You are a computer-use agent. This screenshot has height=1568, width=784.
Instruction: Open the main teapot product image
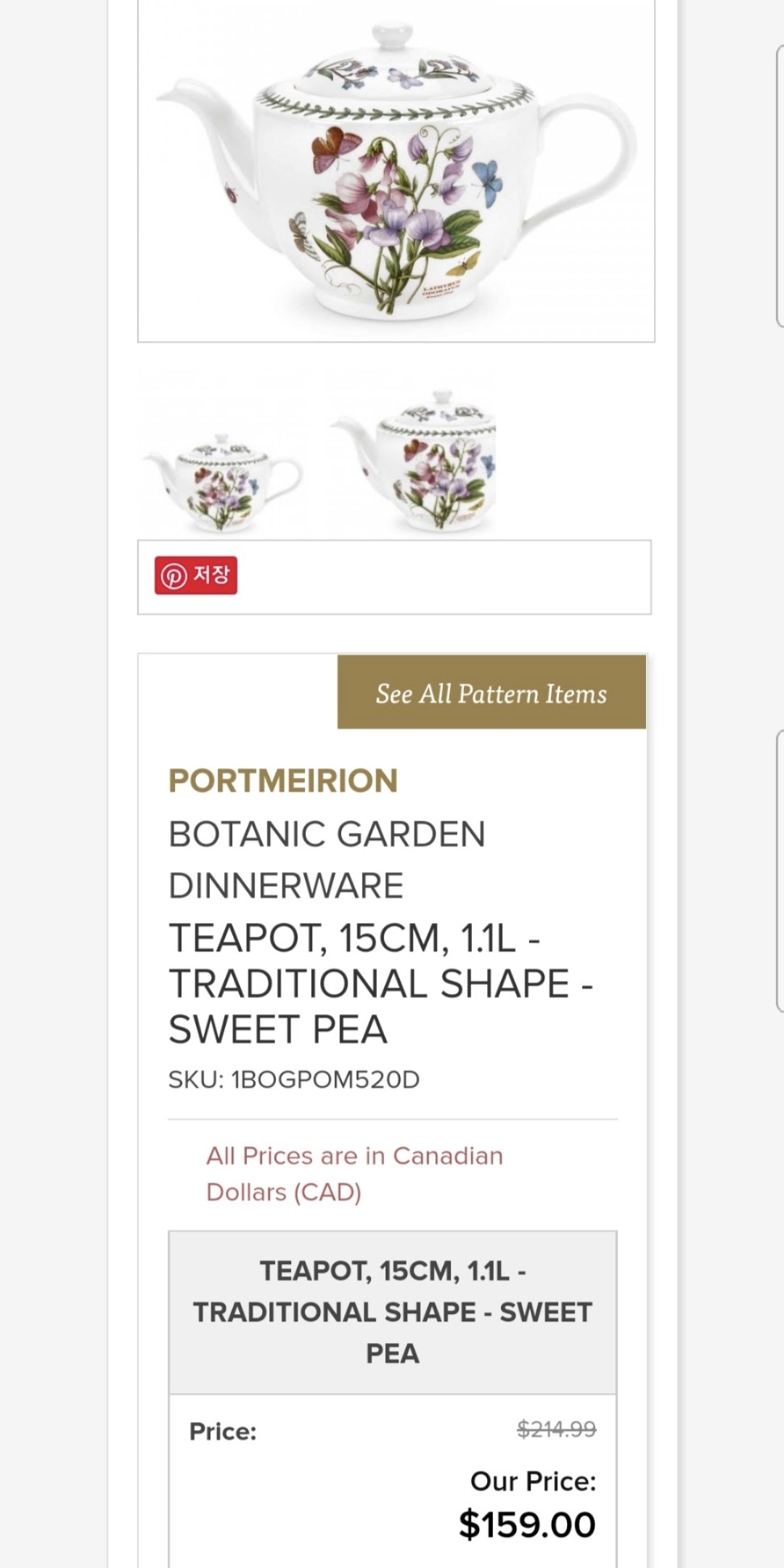[396, 171]
